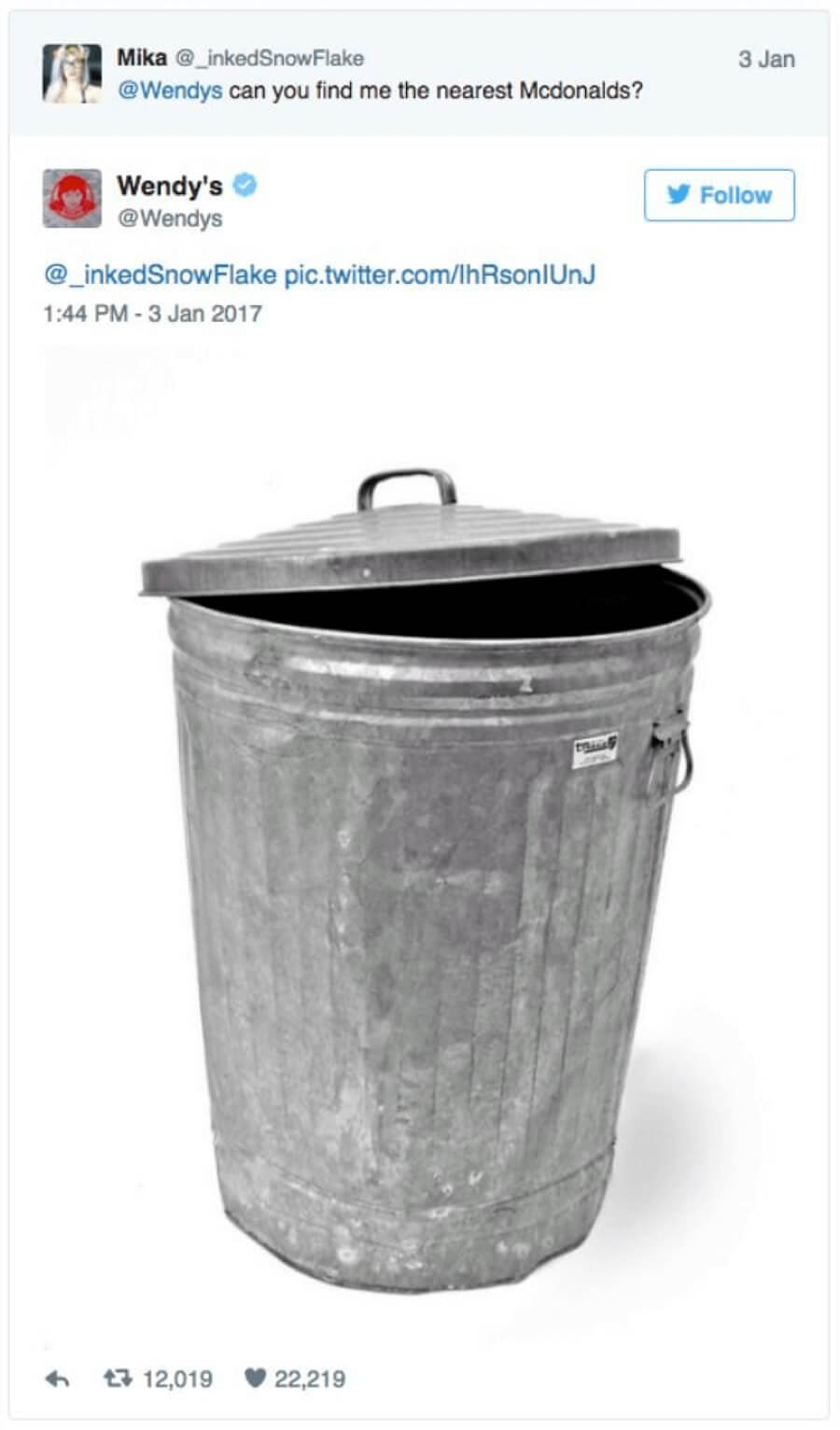Like the Wendy's tweet

point(255,1379)
